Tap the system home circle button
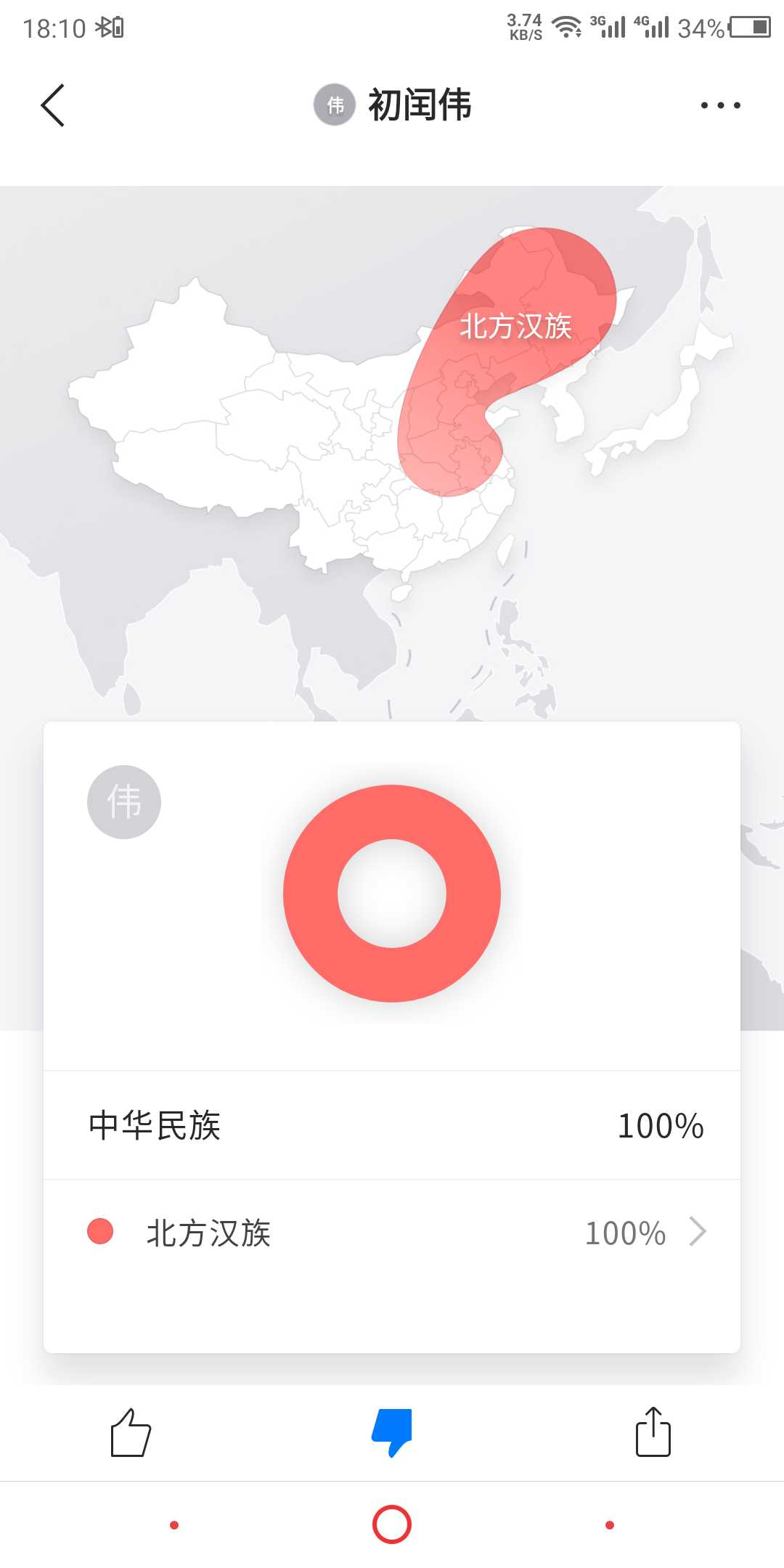784x1568 pixels. pos(392,1524)
